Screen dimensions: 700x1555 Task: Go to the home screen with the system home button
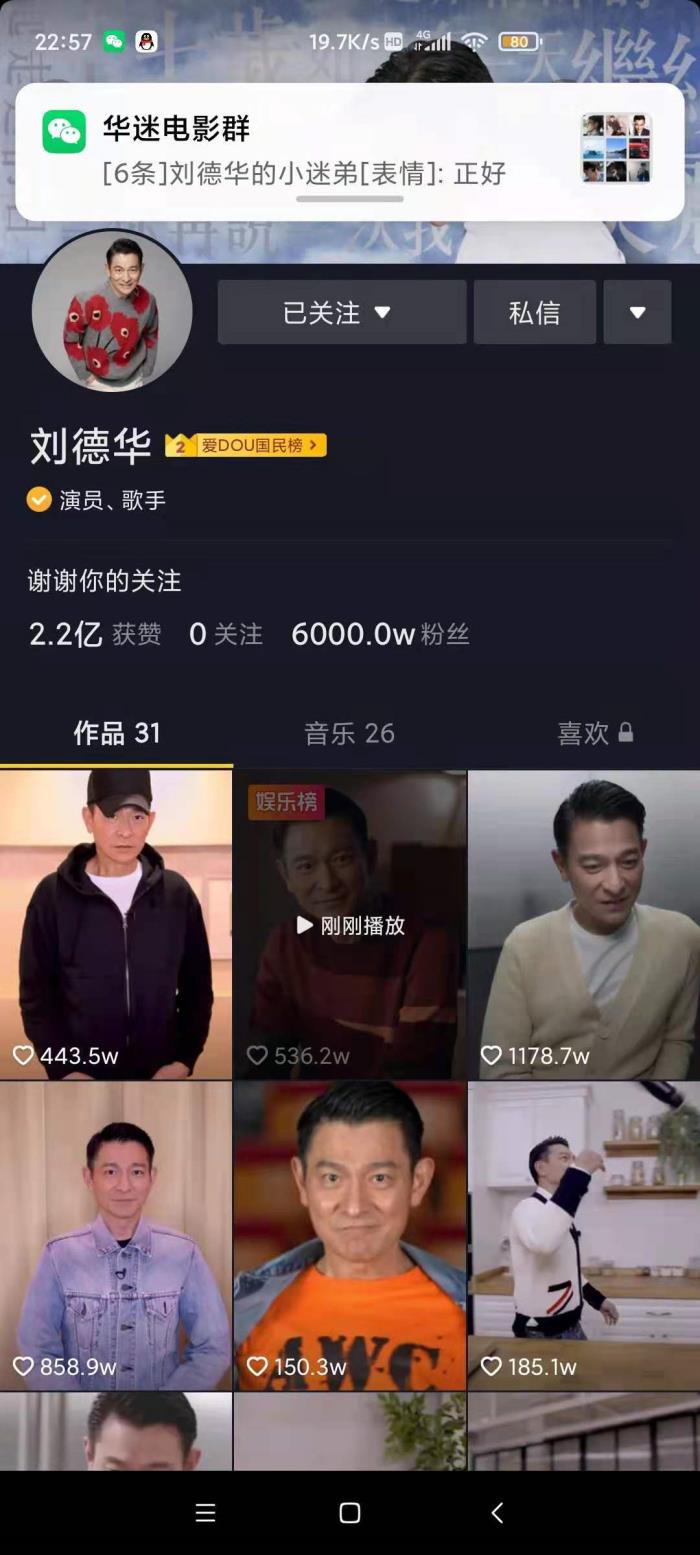coord(349,1512)
